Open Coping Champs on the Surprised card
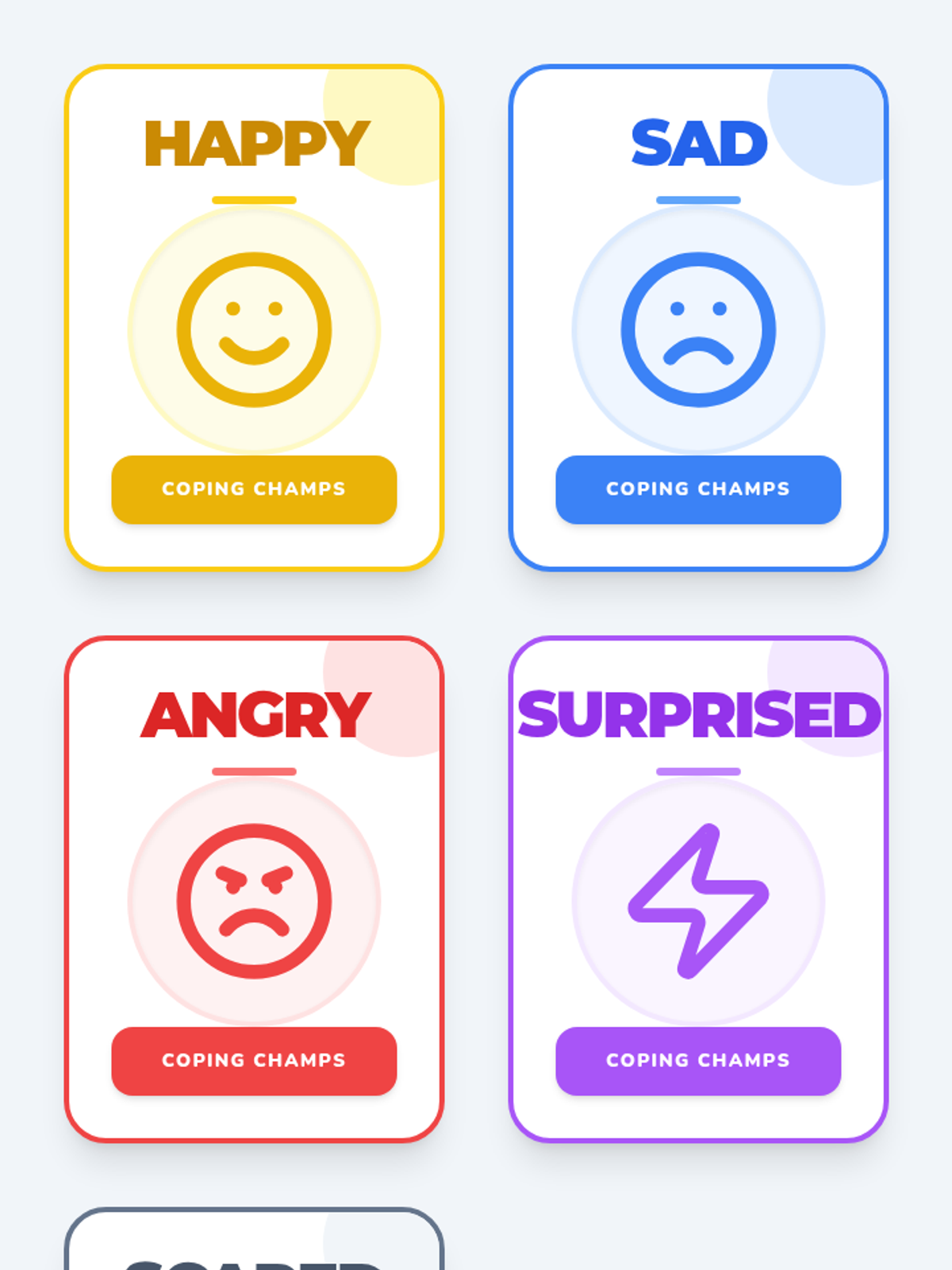Viewport: 952px width, 1270px height. pyautogui.click(x=698, y=1060)
